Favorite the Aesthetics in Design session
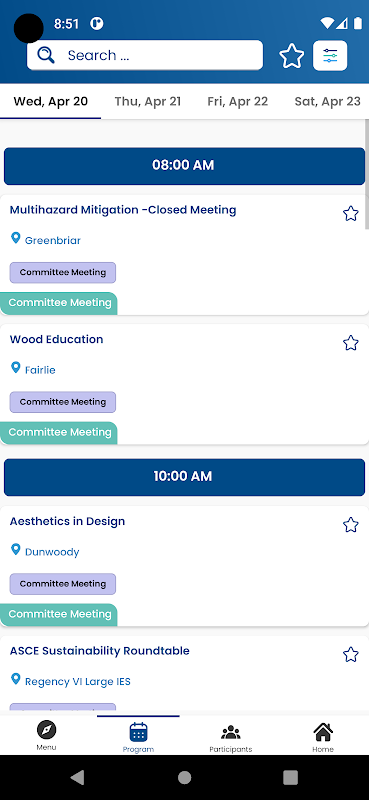This screenshot has width=369, height=800. point(351,524)
